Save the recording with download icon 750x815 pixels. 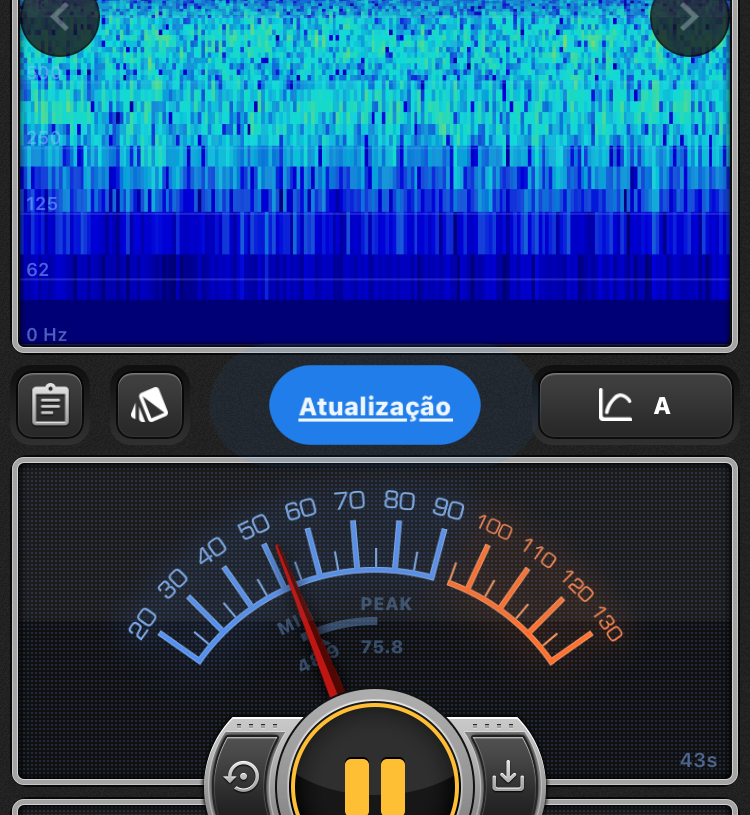tap(508, 776)
